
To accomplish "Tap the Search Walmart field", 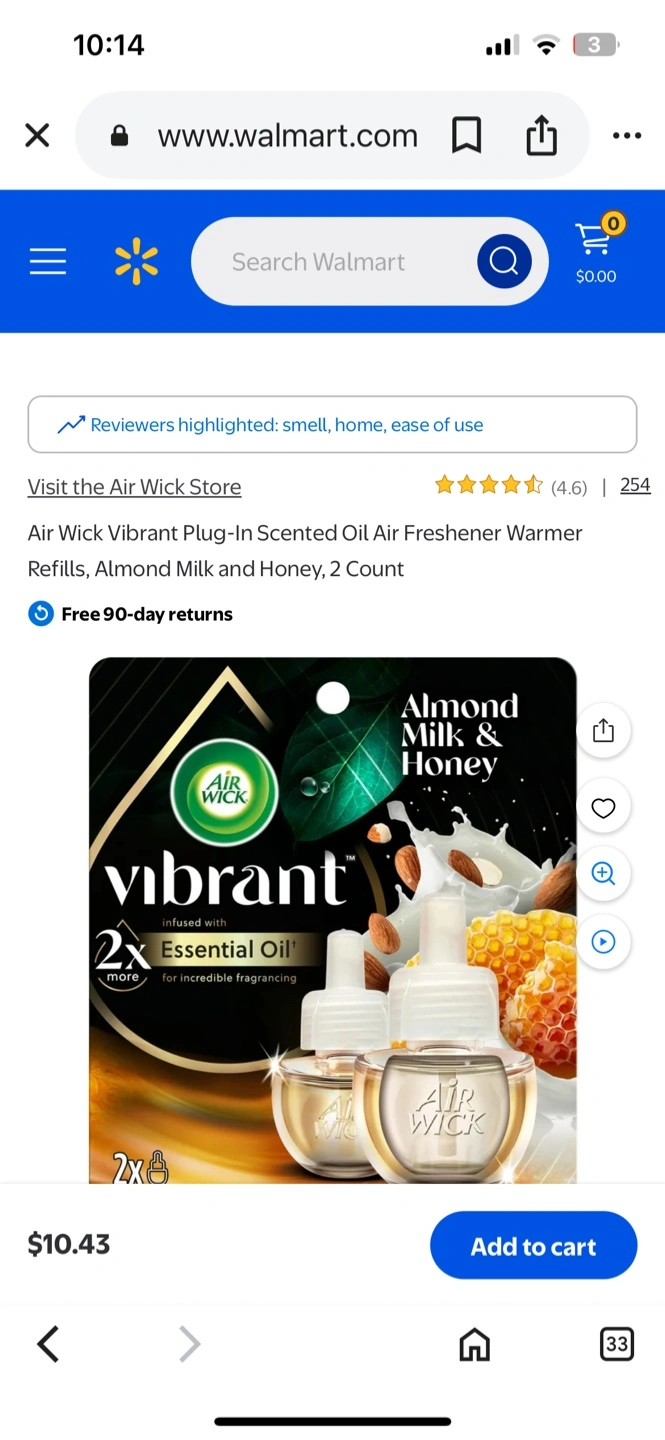I will [333, 262].
